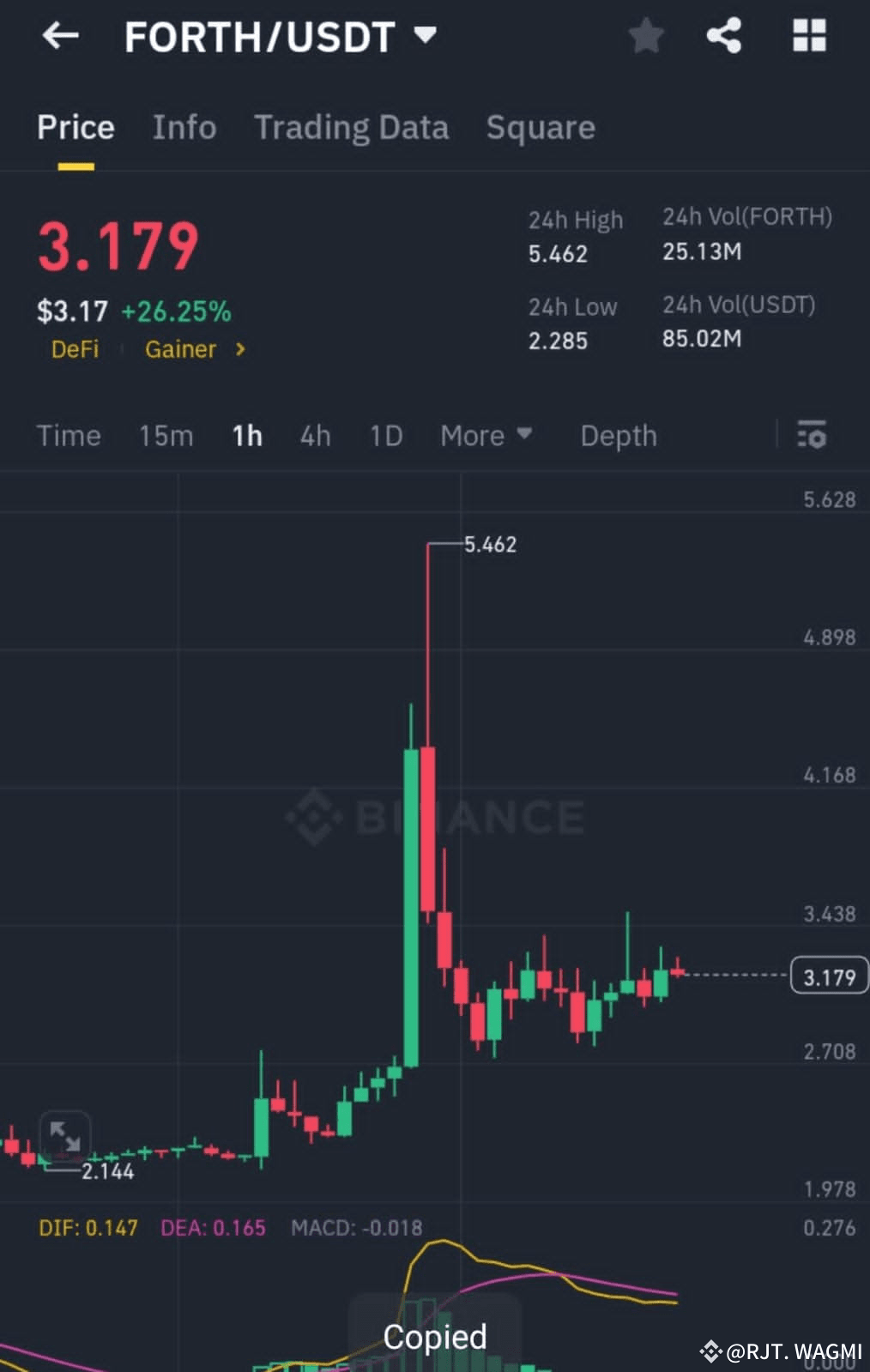The width and height of the screenshot is (870, 1372).
Task: Open the DeFi category link
Action: tap(75, 349)
